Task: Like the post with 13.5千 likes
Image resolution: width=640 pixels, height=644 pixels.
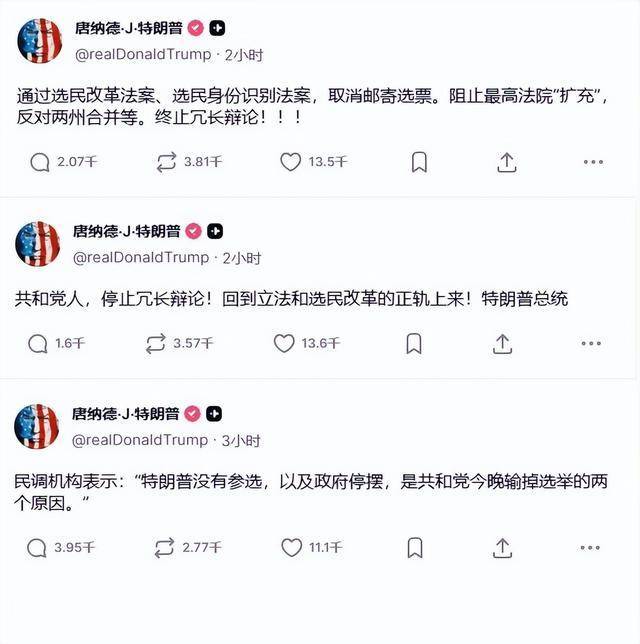Action: [291, 162]
